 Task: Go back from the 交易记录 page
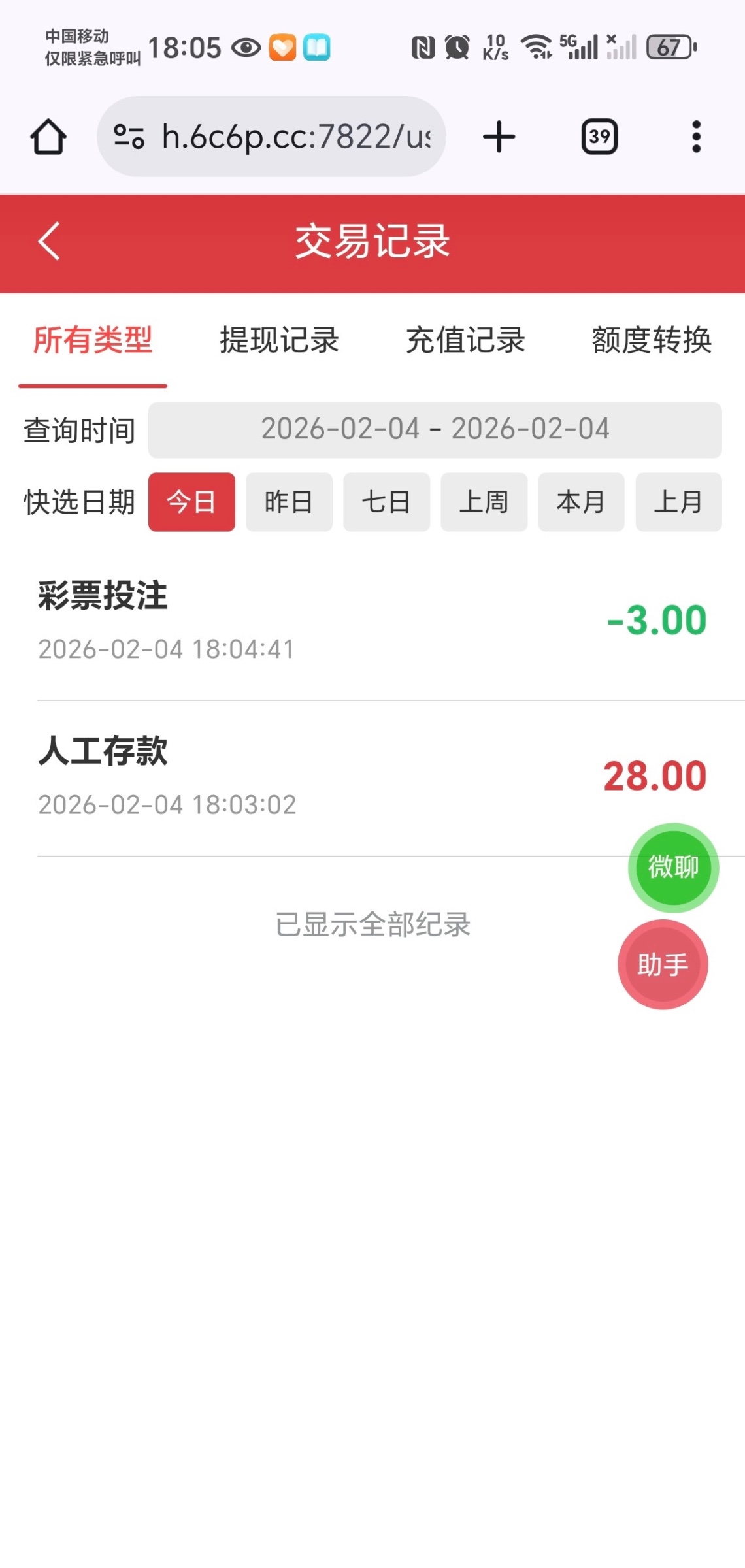[x=49, y=241]
